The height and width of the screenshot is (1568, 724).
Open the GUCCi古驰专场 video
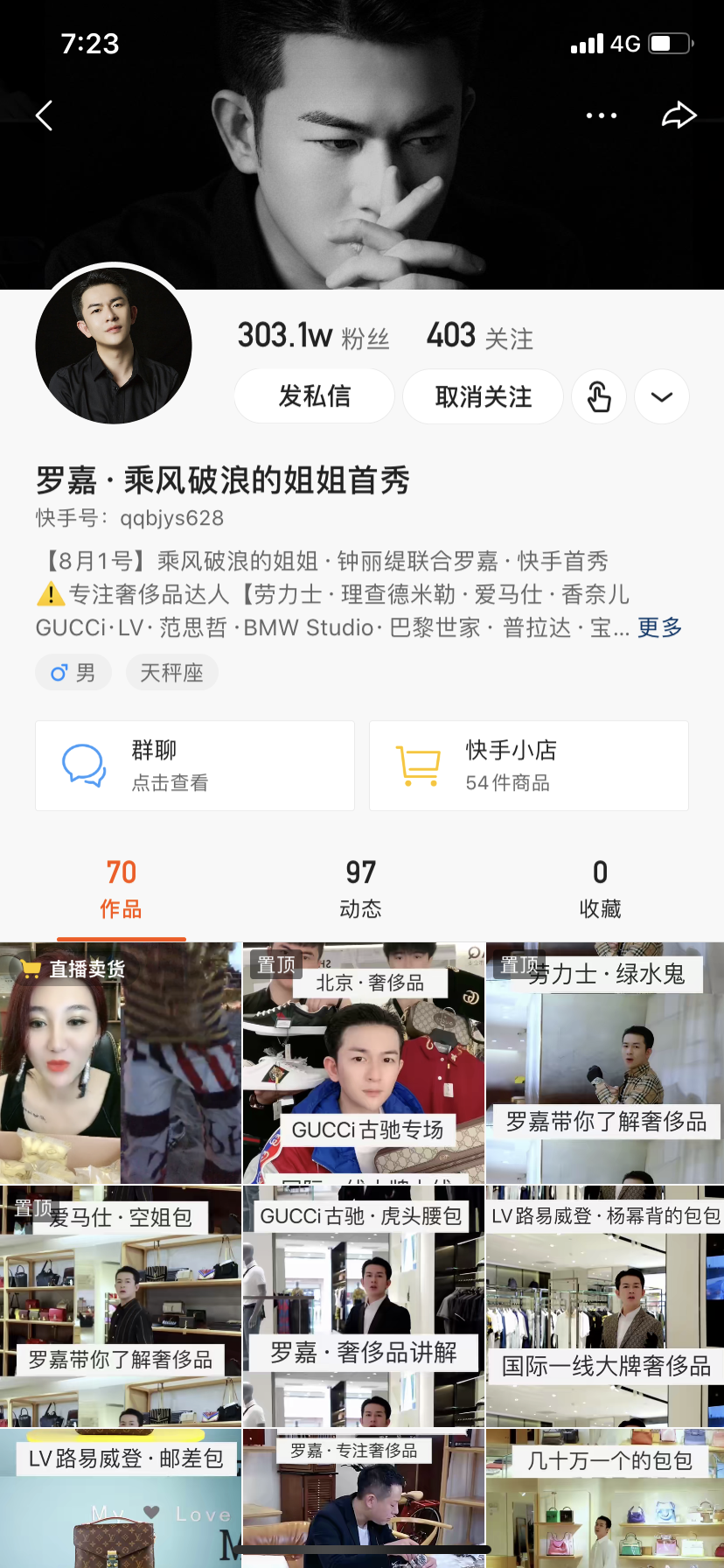pos(364,1063)
